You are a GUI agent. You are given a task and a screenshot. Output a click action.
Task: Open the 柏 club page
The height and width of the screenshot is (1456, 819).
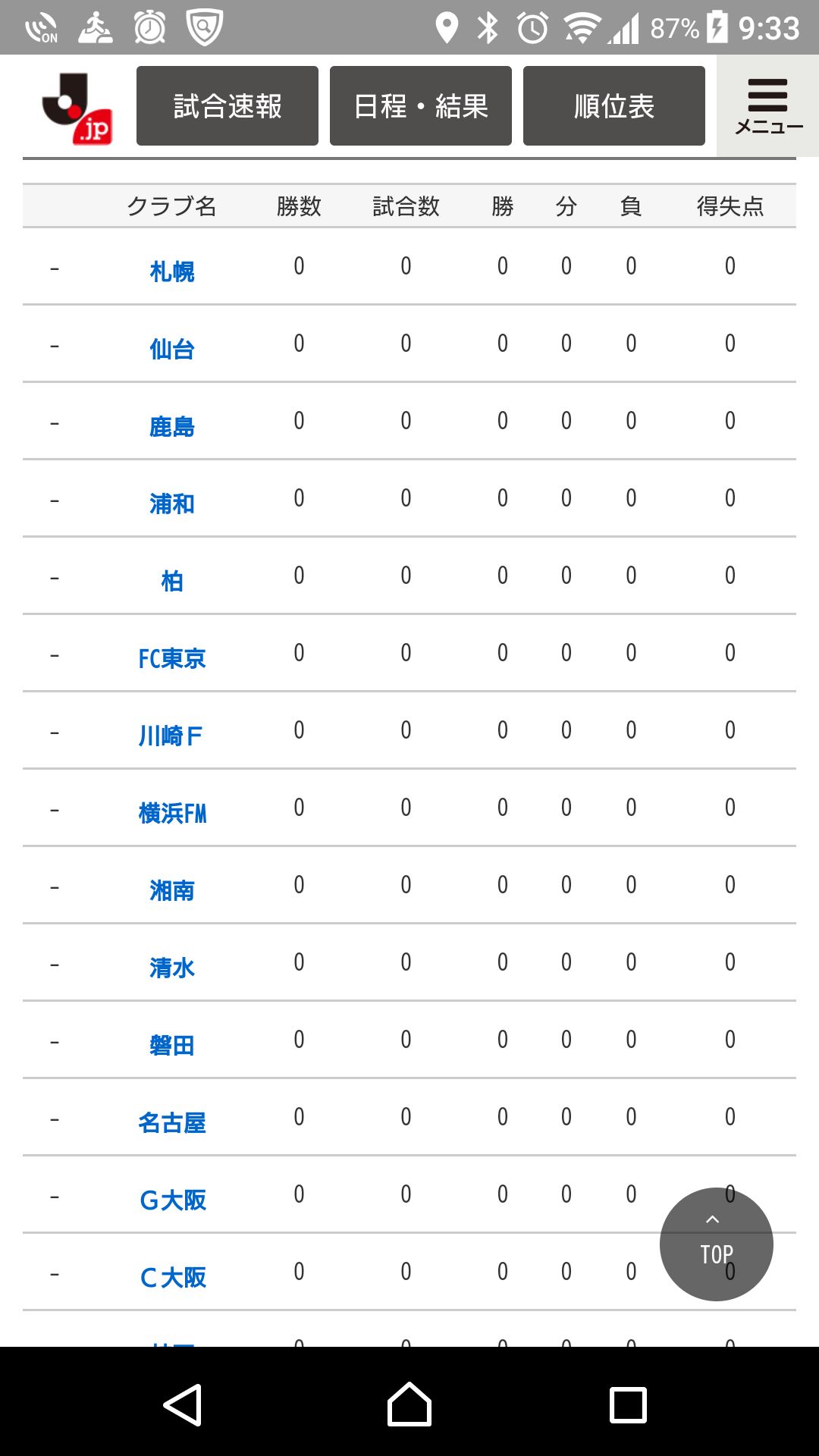[x=172, y=581]
